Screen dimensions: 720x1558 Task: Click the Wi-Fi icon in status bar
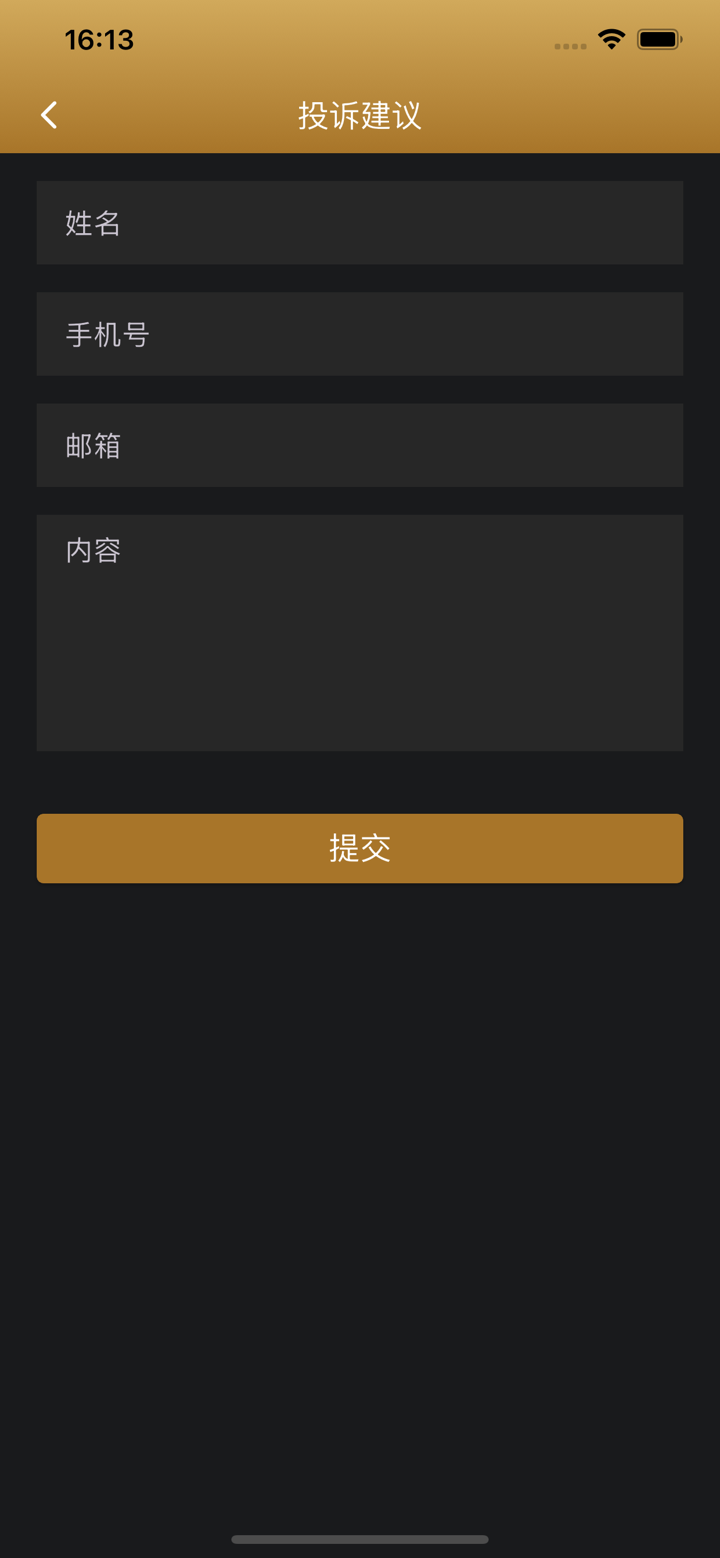coord(612,40)
